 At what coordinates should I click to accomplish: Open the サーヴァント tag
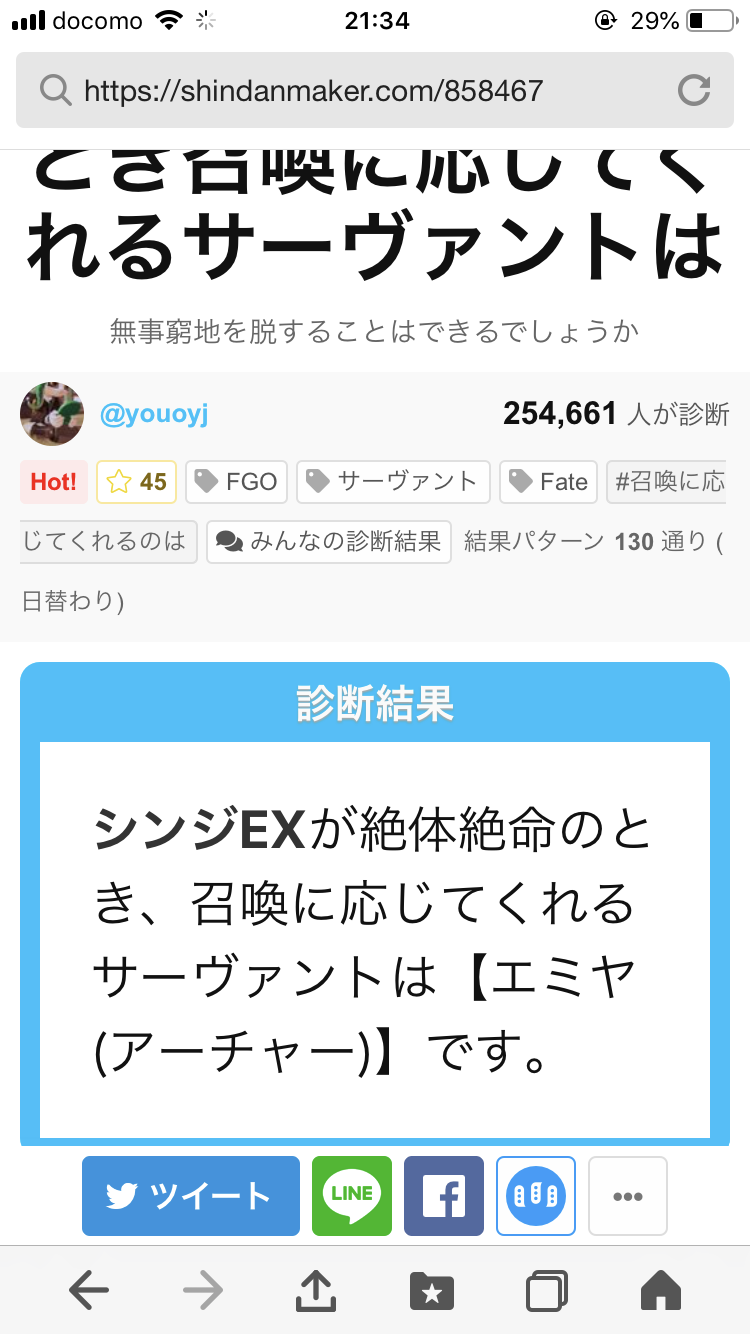coord(393,482)
